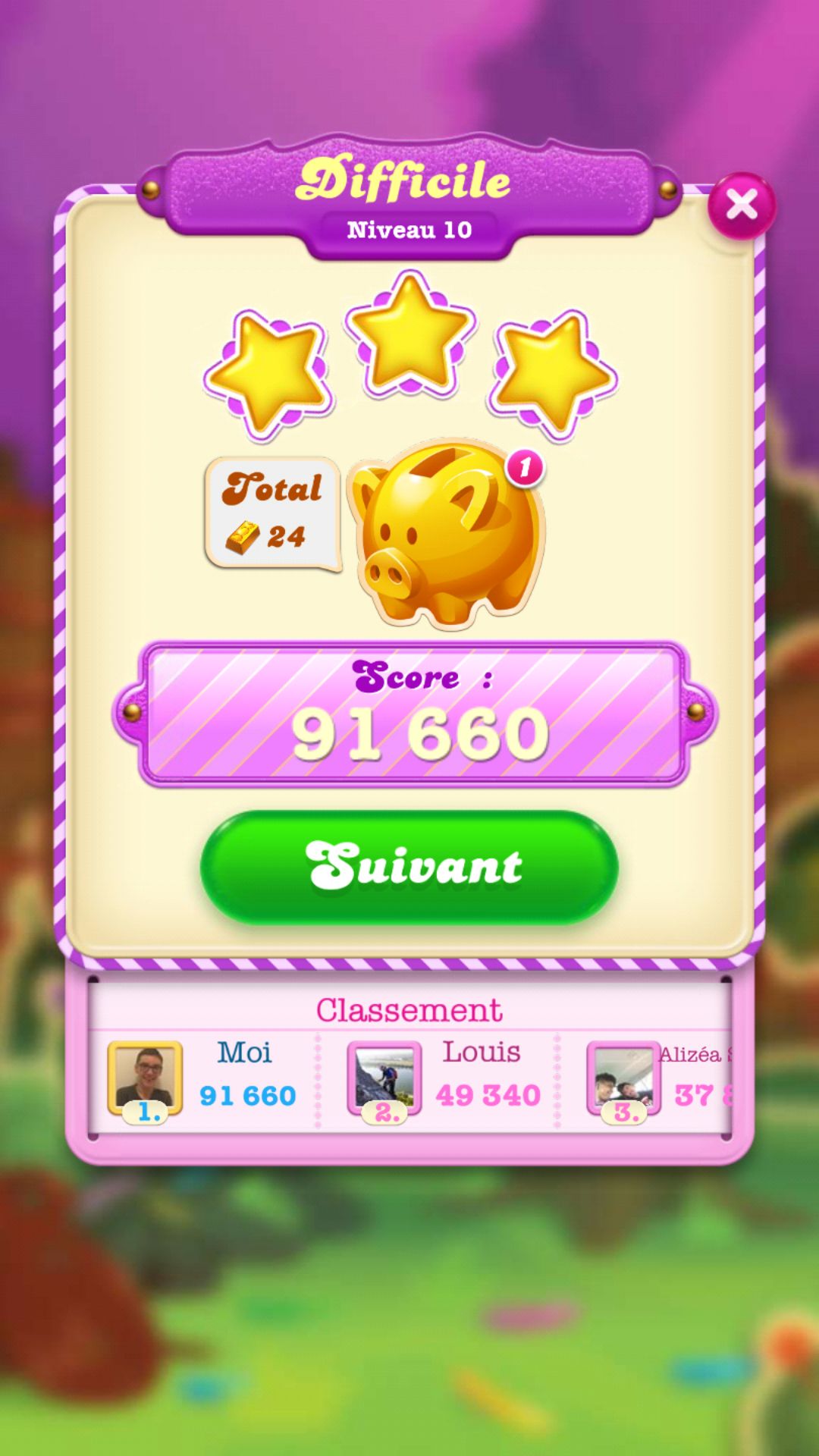Close the level result dialog
The height and width of the screenshot is (1456, 819).
click(x=741, y=205)
